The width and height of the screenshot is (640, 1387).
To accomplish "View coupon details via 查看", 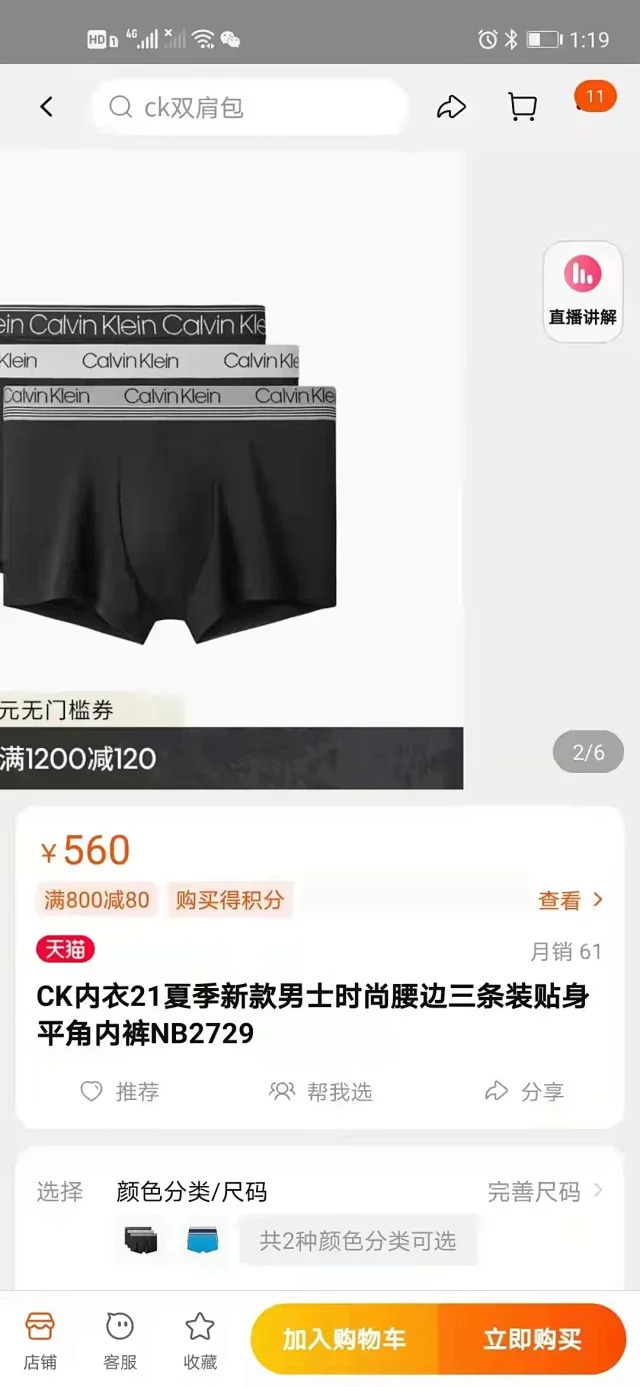I will tap(571, 900).
